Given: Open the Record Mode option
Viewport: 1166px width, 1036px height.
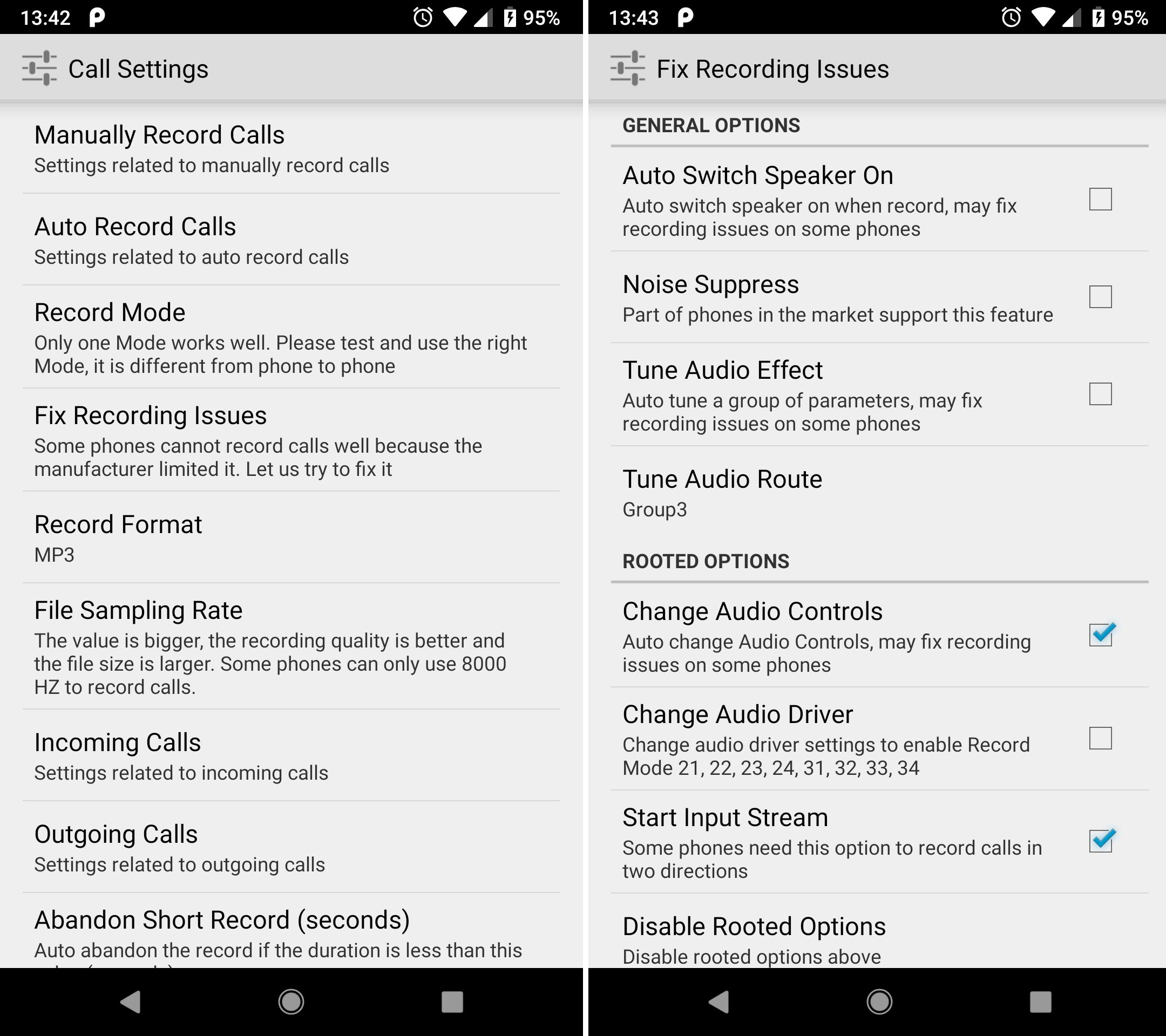Looking at the screenshot, I should point(291,338).
